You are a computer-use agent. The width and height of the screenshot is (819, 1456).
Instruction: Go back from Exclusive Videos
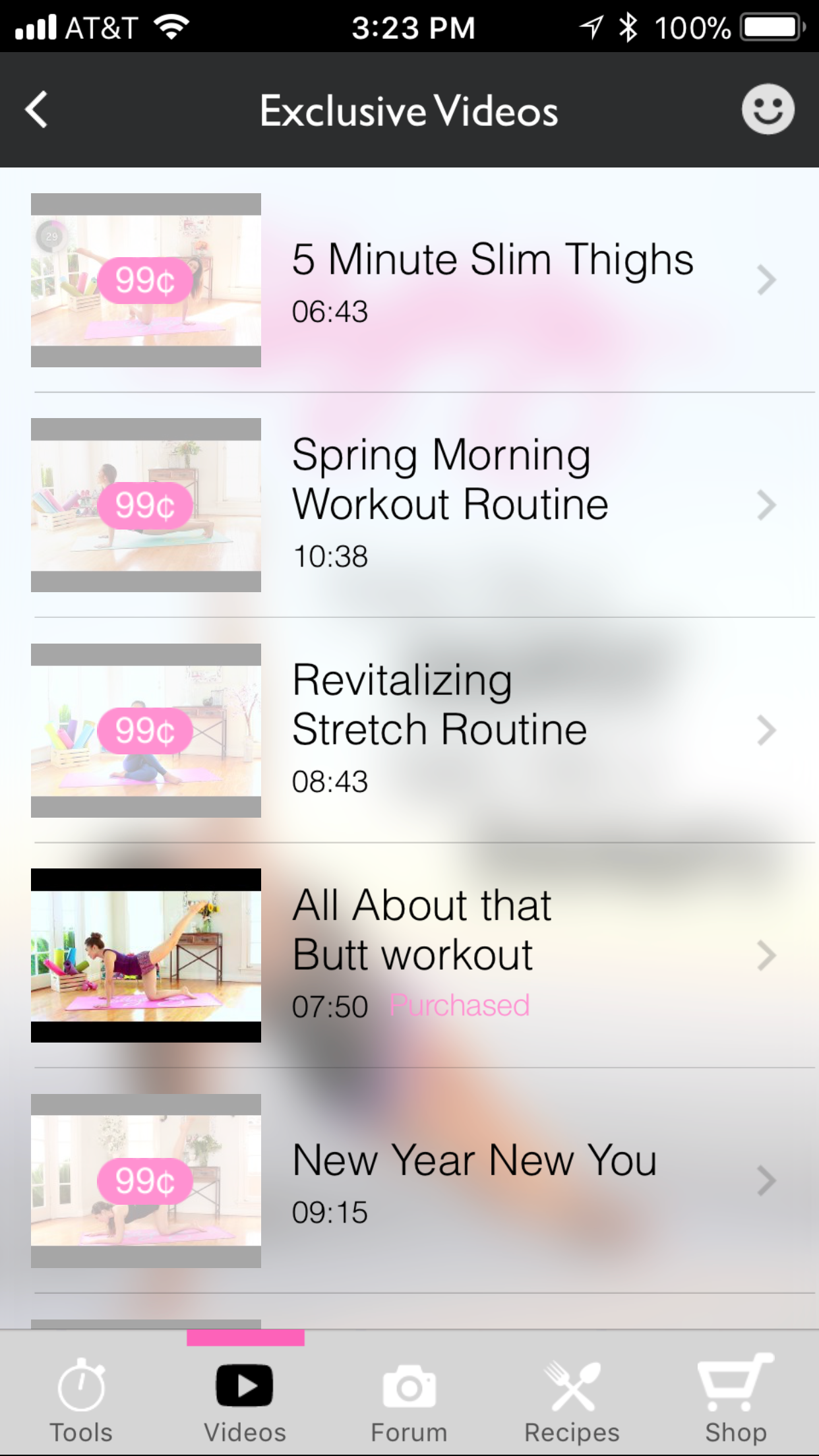point(37,109)
